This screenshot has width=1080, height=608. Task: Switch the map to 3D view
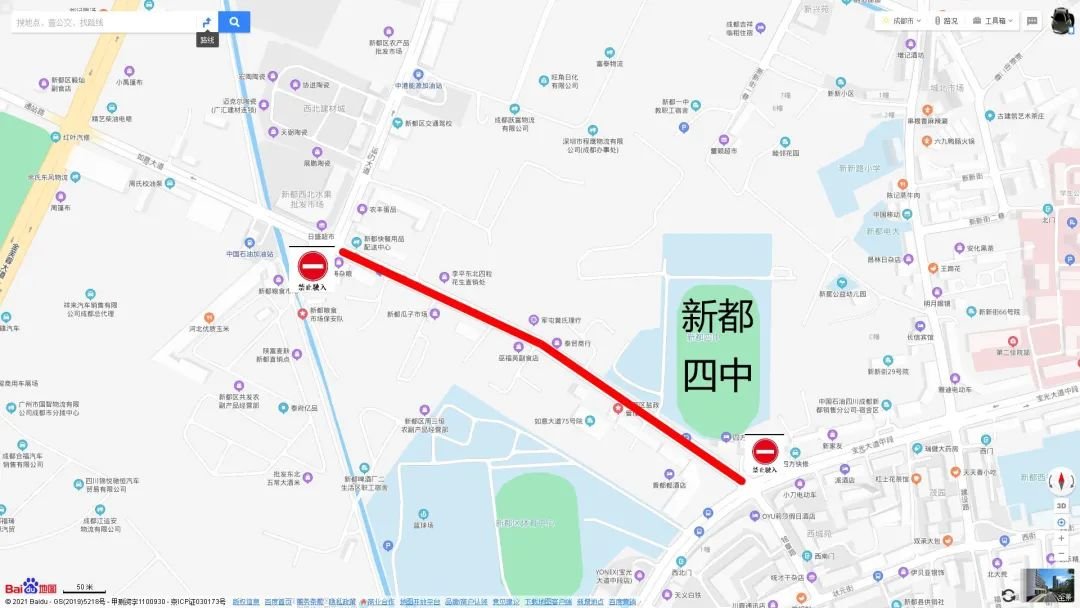coord(1061,506)
